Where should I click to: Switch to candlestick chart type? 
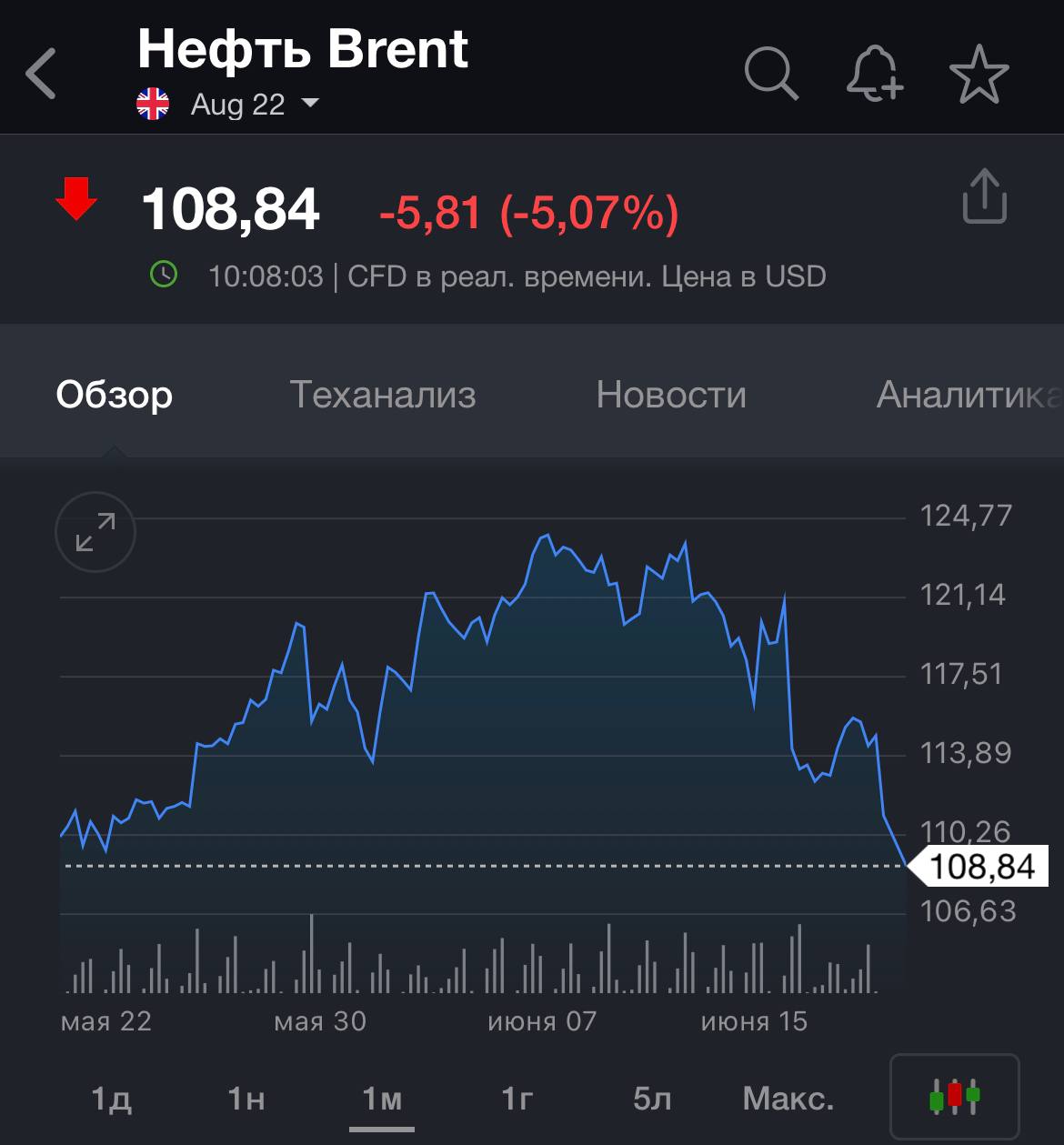[954, 1096]
